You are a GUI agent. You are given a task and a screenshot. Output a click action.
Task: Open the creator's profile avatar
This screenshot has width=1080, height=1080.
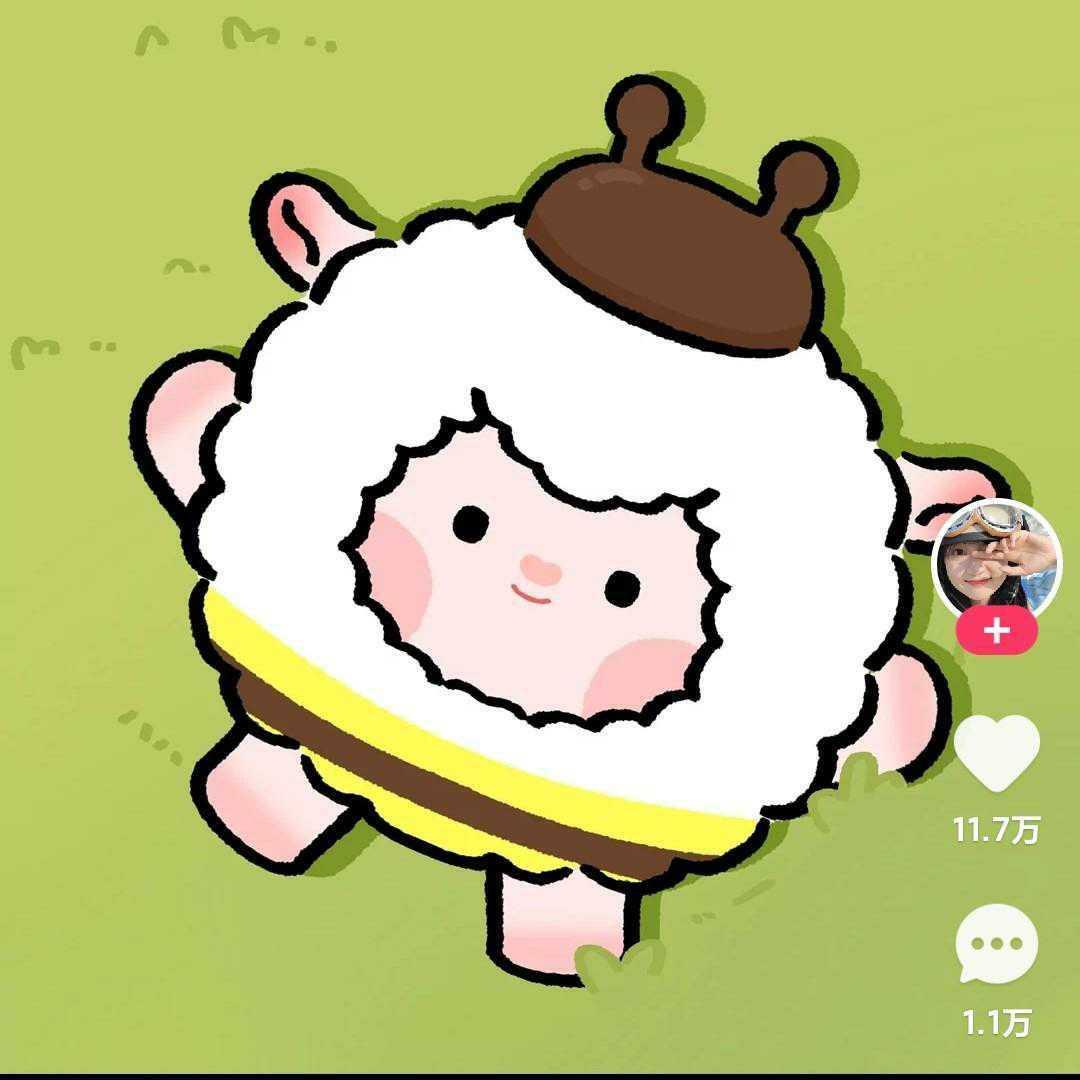996,558
